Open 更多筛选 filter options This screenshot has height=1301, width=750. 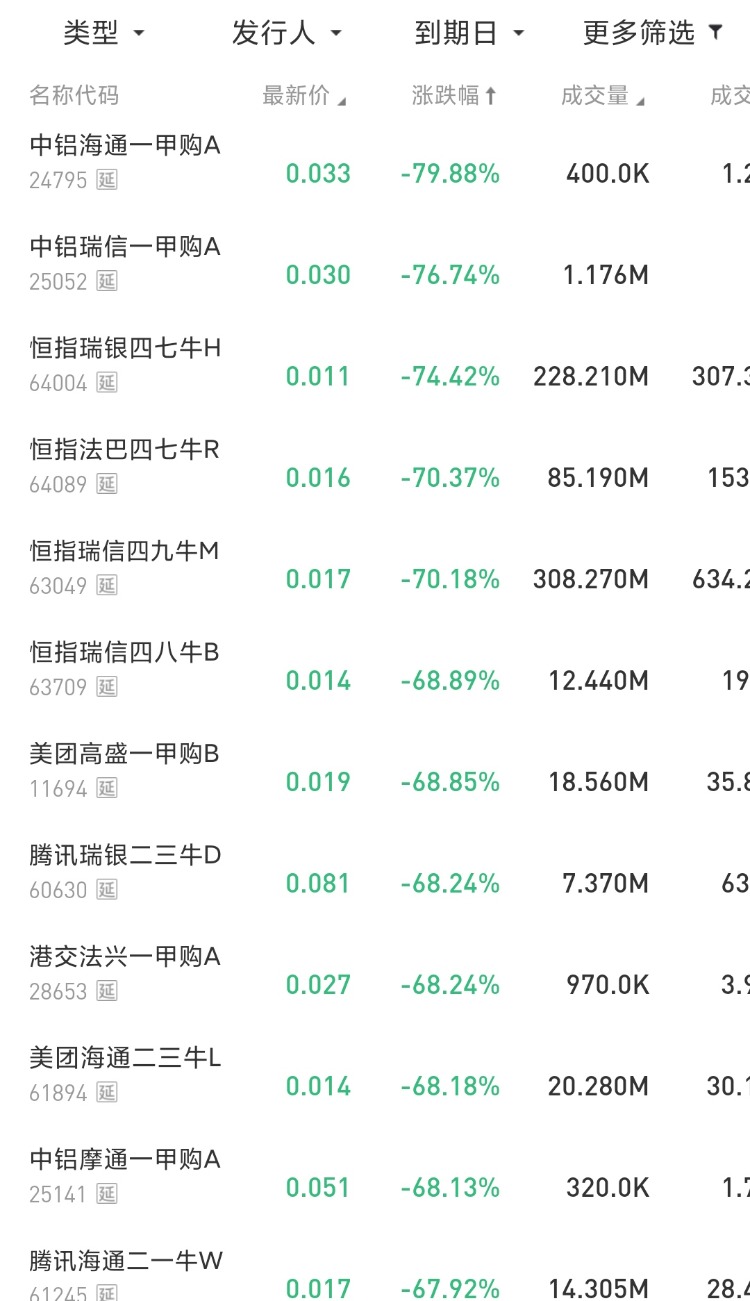coord(652,33)
